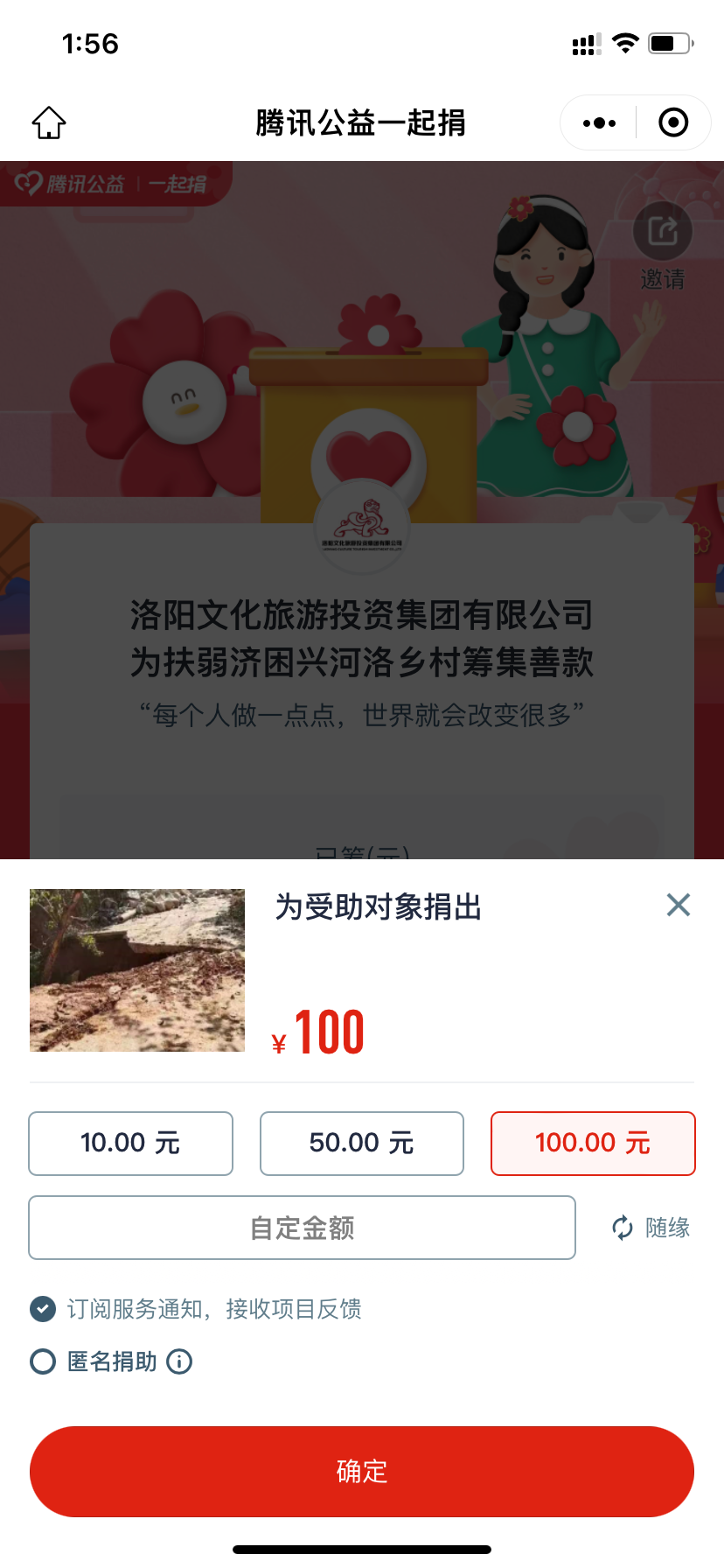The height and width of the screenshot is (1568, 724).
Task: Enable 匿名捐助 anonymous donation
Action: point(43,1361)
